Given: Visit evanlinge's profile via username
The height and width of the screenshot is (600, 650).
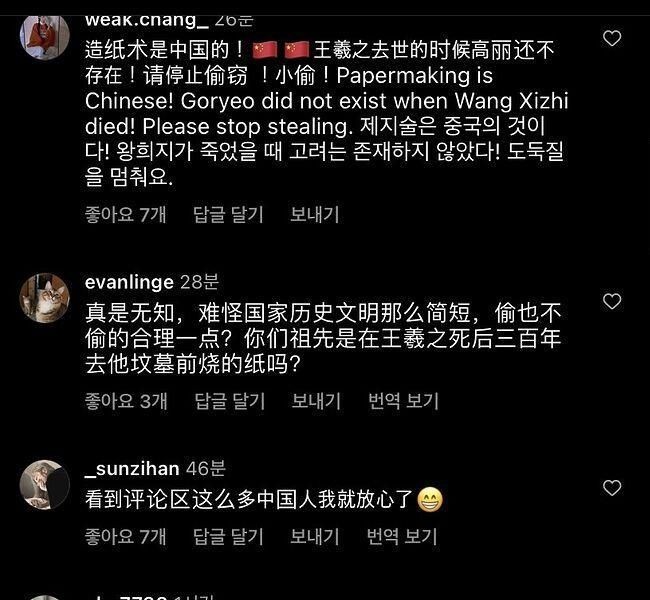Looking at the screenshot, I should 130,282.
